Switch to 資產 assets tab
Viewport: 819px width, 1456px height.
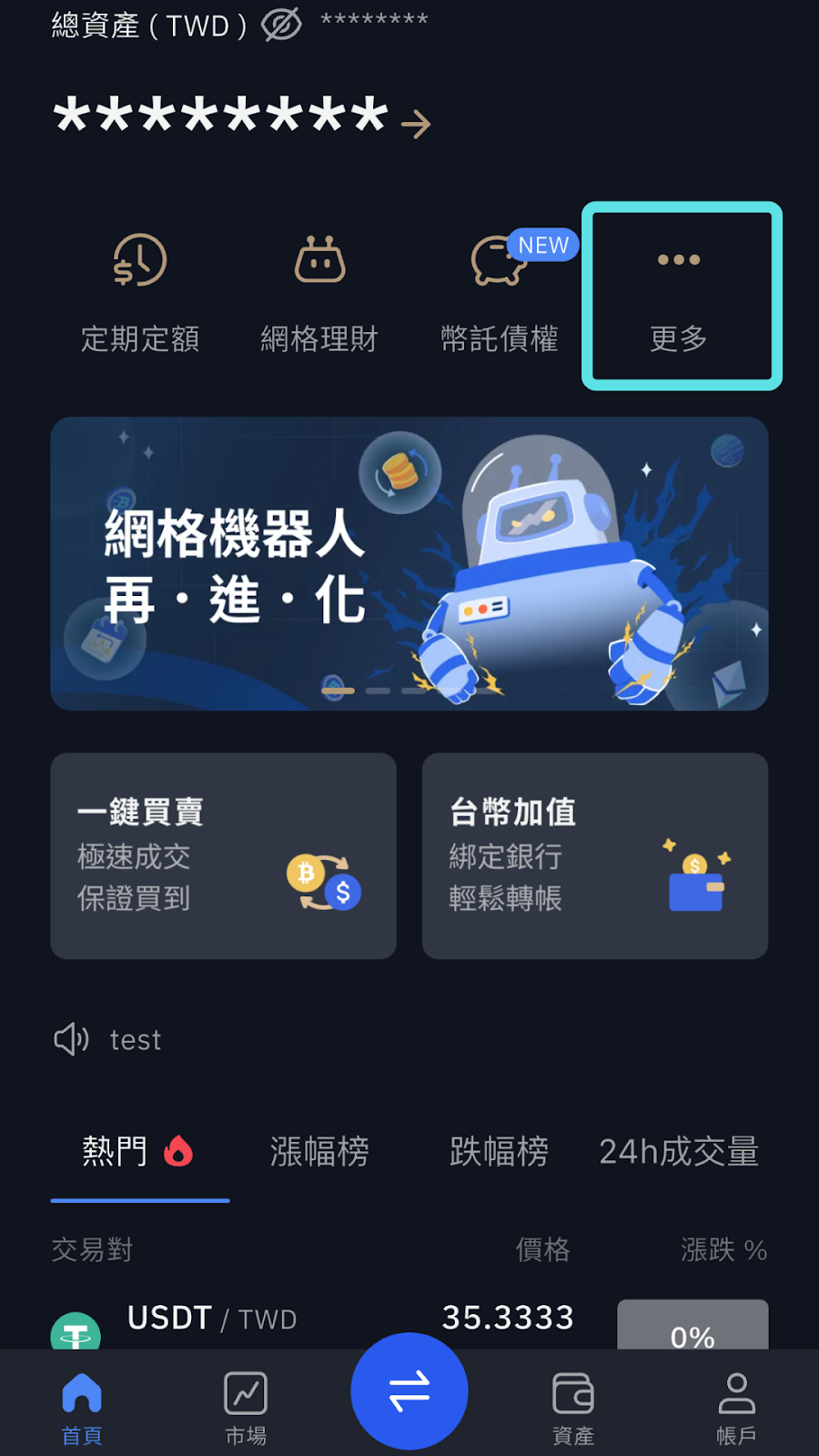573,1408
